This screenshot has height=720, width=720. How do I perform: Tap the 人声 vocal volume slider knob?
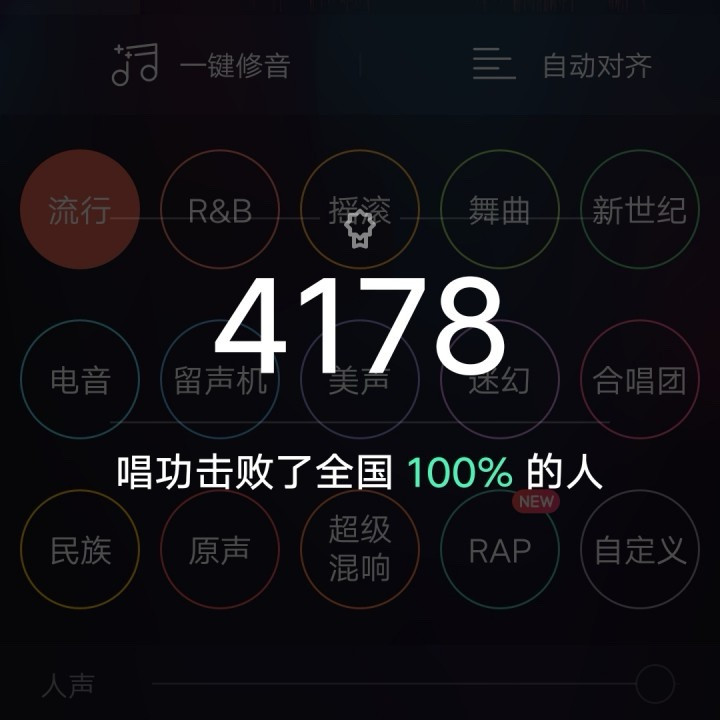tap(655, 684)
